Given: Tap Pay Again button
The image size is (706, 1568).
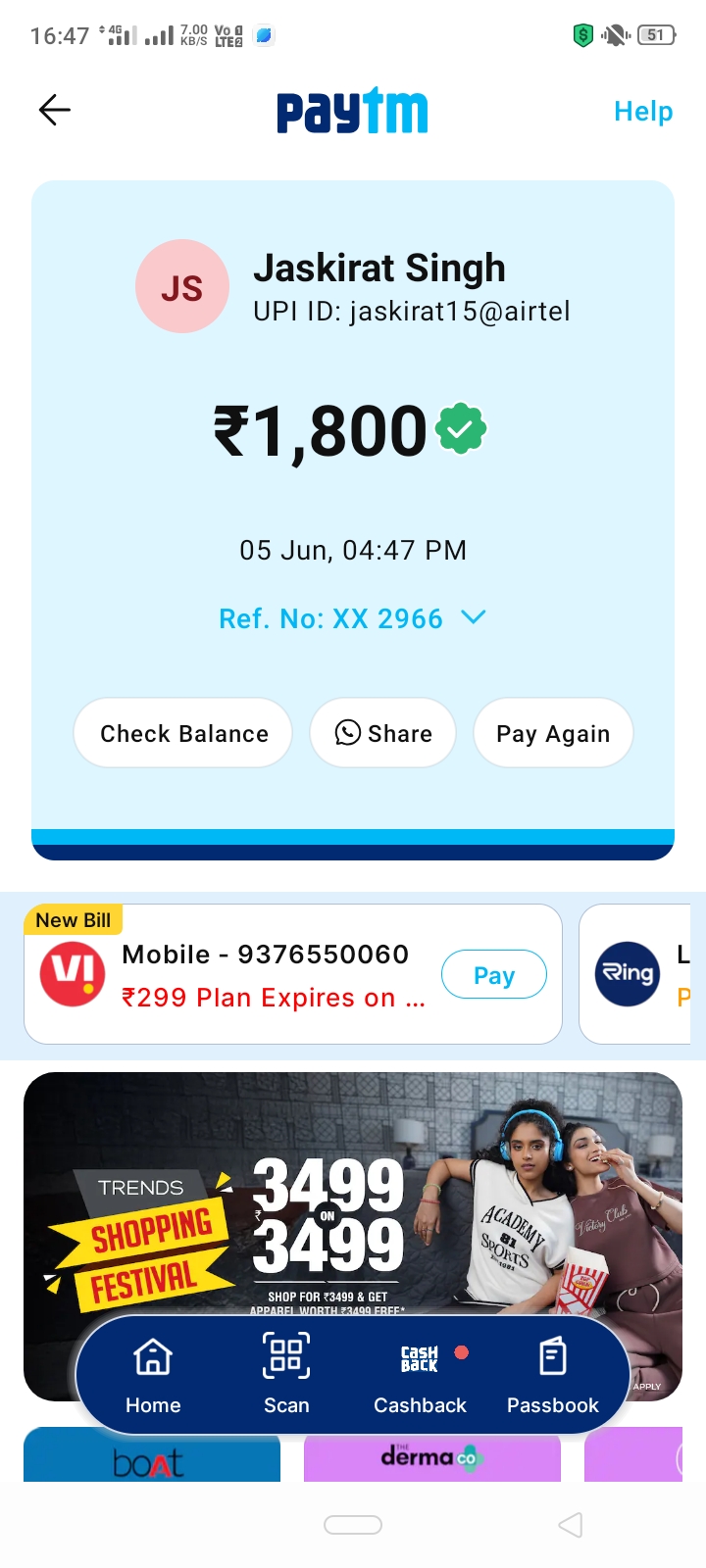Looking at the screenshot, I should coord(553,733).
